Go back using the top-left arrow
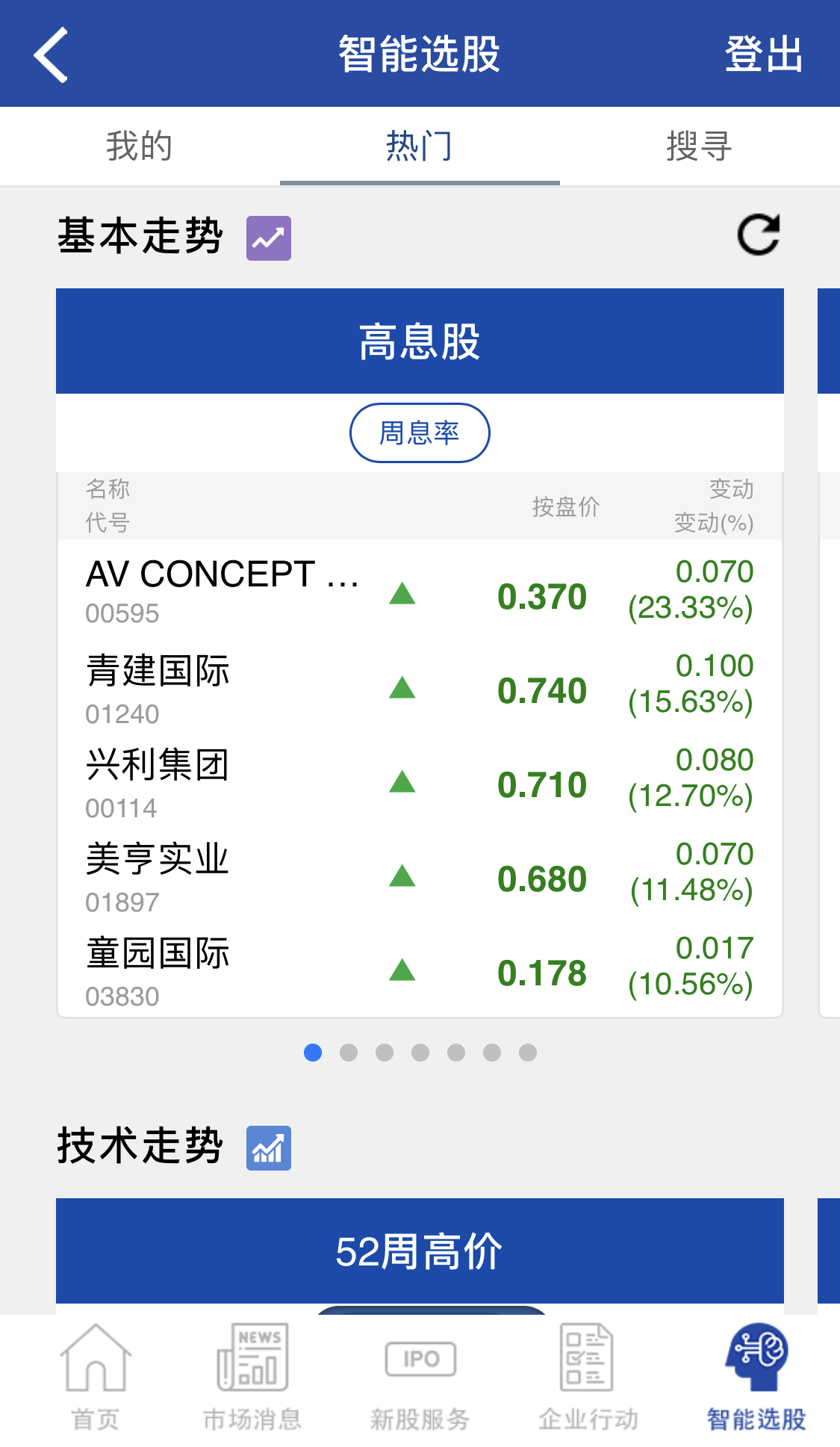This screenshot has height=1447, width=840. pos(51,55)
